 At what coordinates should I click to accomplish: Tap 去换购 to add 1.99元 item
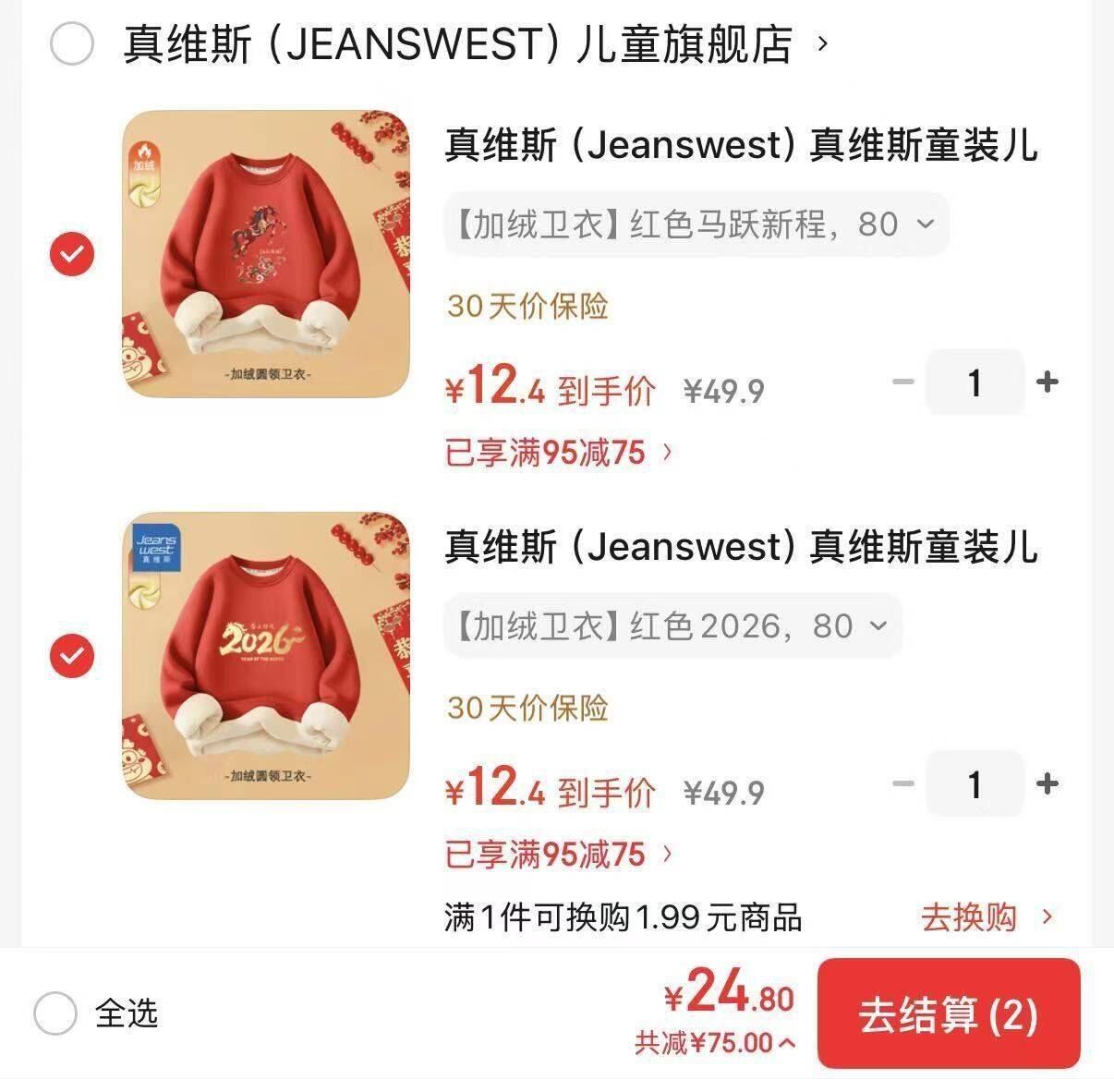pyautogui.click(x=986, y=917)
